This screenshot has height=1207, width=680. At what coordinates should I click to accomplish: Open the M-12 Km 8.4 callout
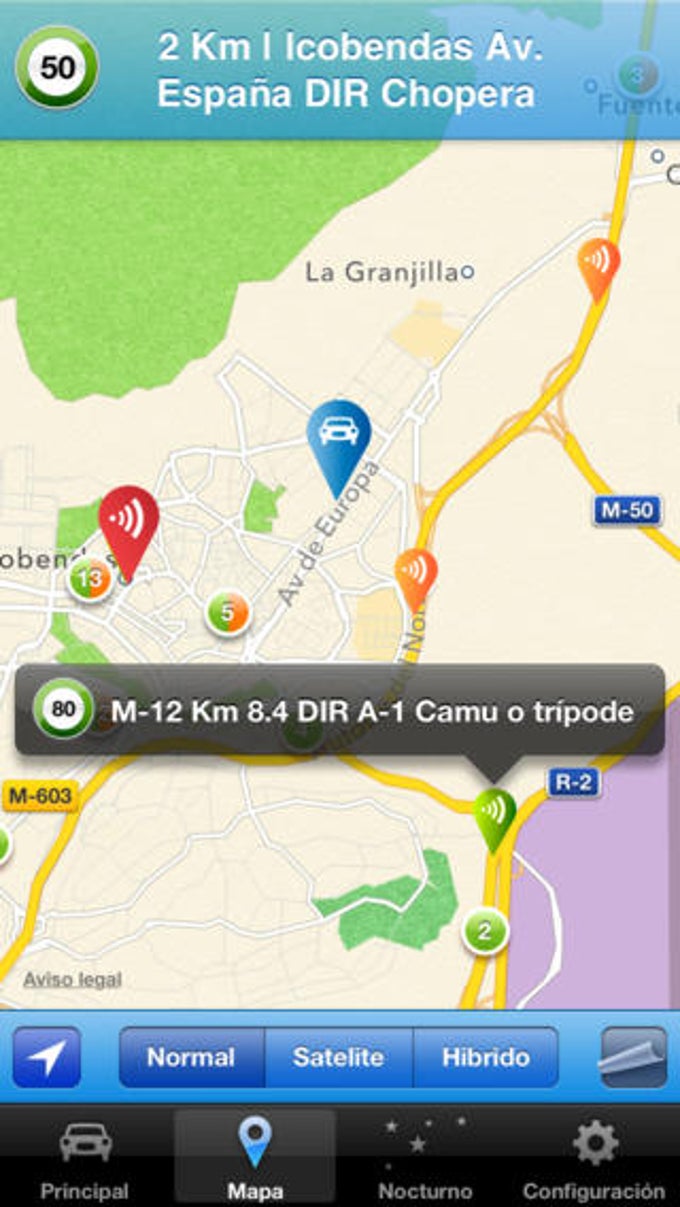[x=340, y=711]
